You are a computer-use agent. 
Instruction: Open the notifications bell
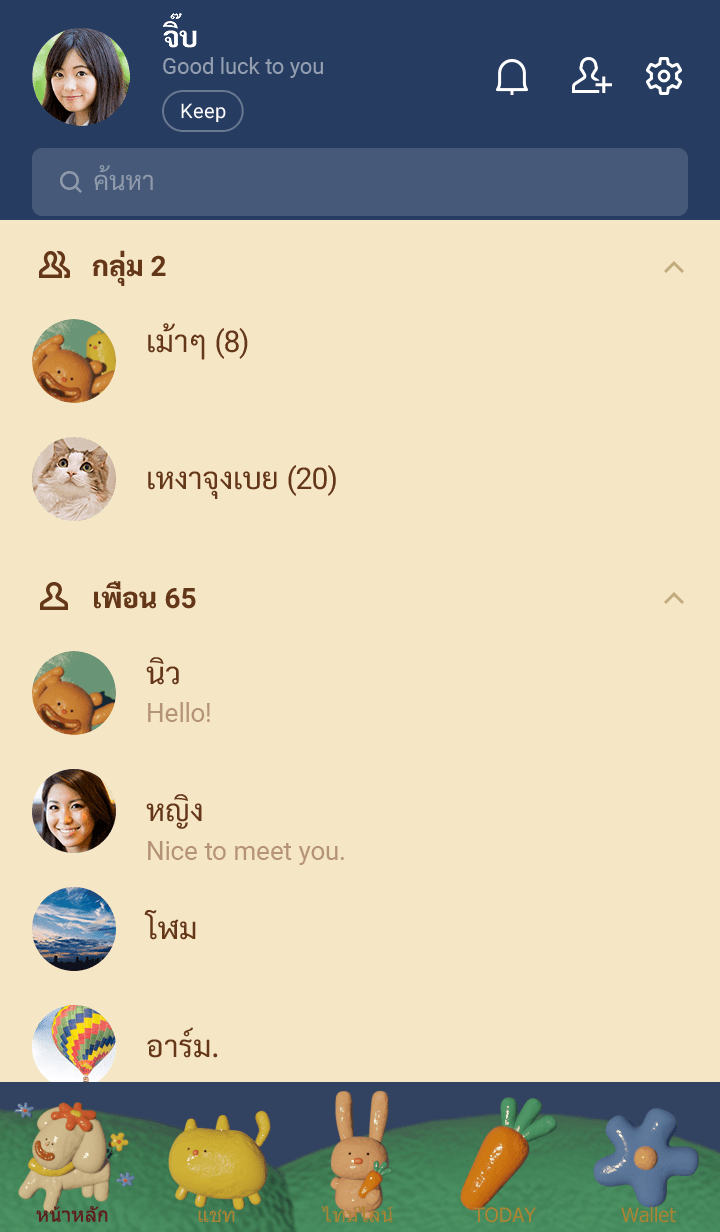pyautogui.click(x=512, y=77)
